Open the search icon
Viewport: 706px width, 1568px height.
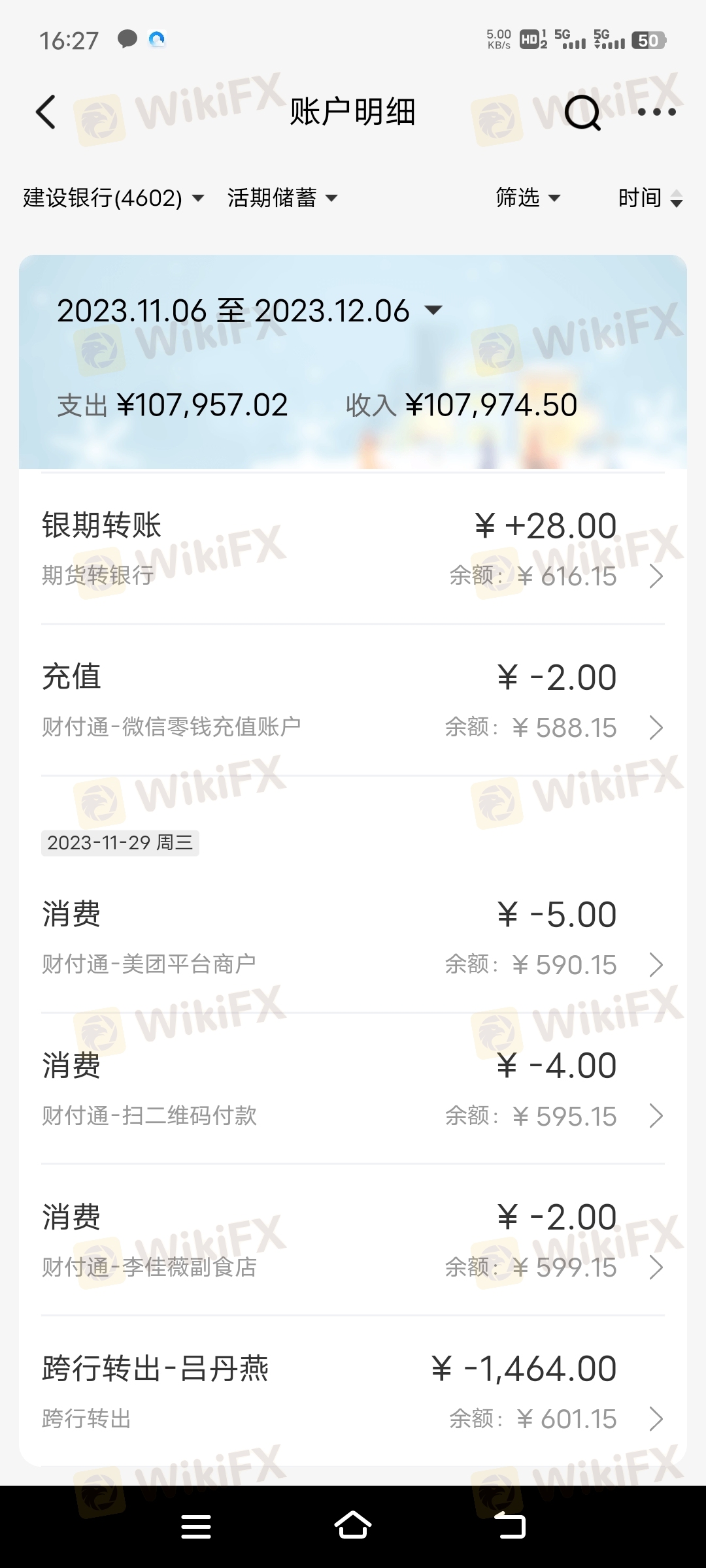[582, 113]
